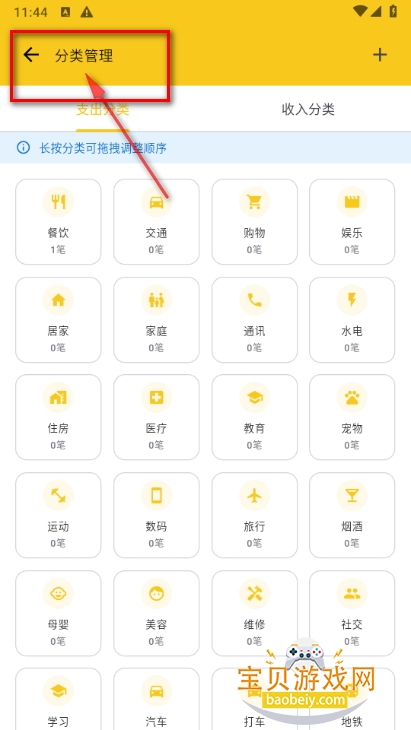This screenshot has height=730, width=411.
Task: Open the 教育 category tile
Action: [255, 418]
